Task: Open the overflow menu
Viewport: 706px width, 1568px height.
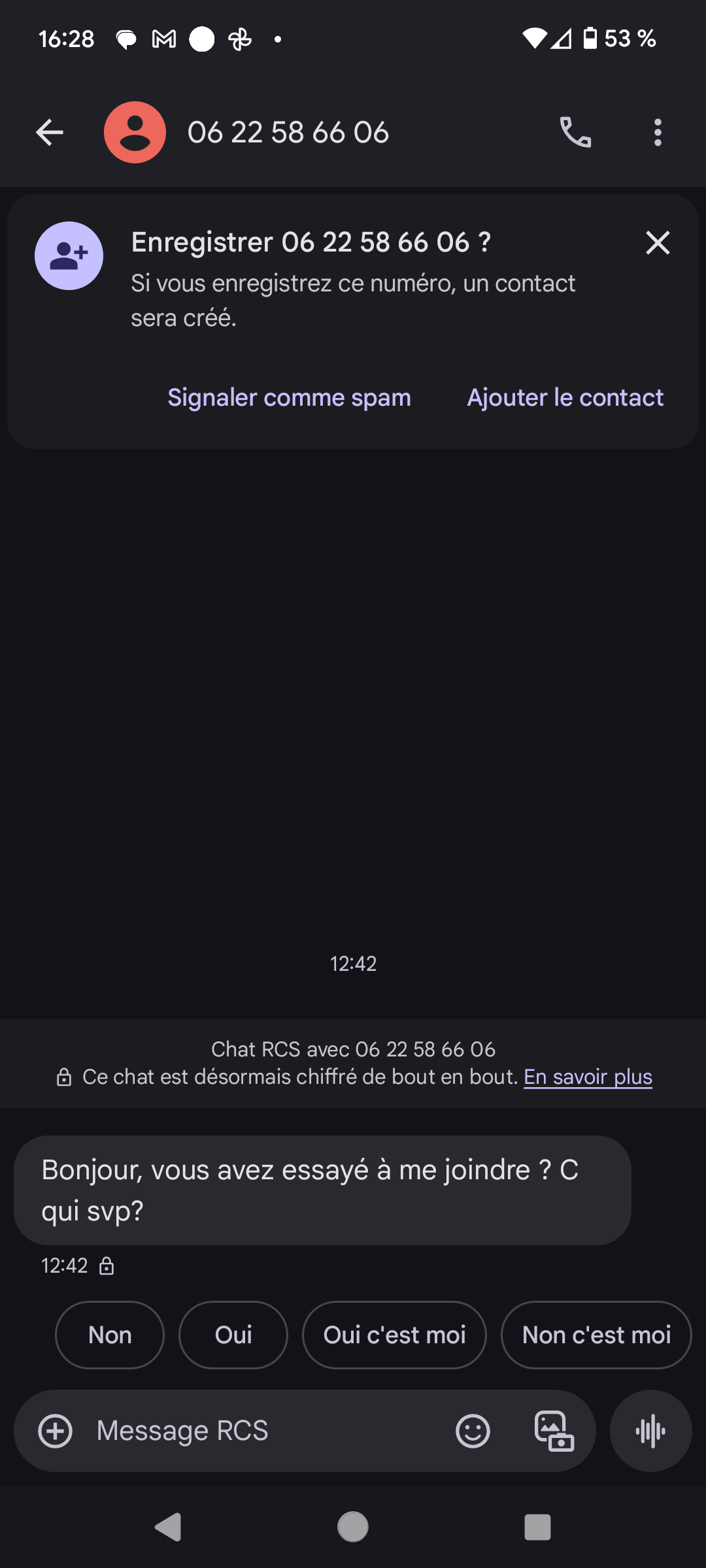Action: [x=658, y=133]
